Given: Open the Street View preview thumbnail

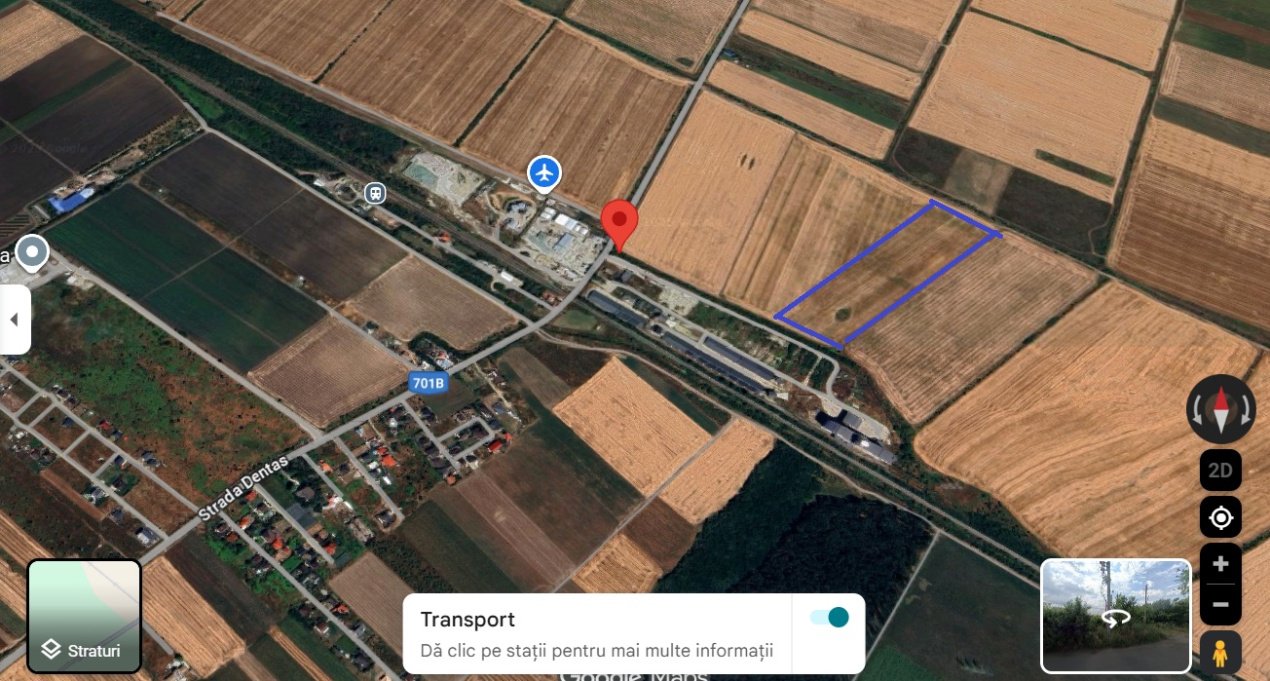Looking at the screenshot, I should (1115, 615).
